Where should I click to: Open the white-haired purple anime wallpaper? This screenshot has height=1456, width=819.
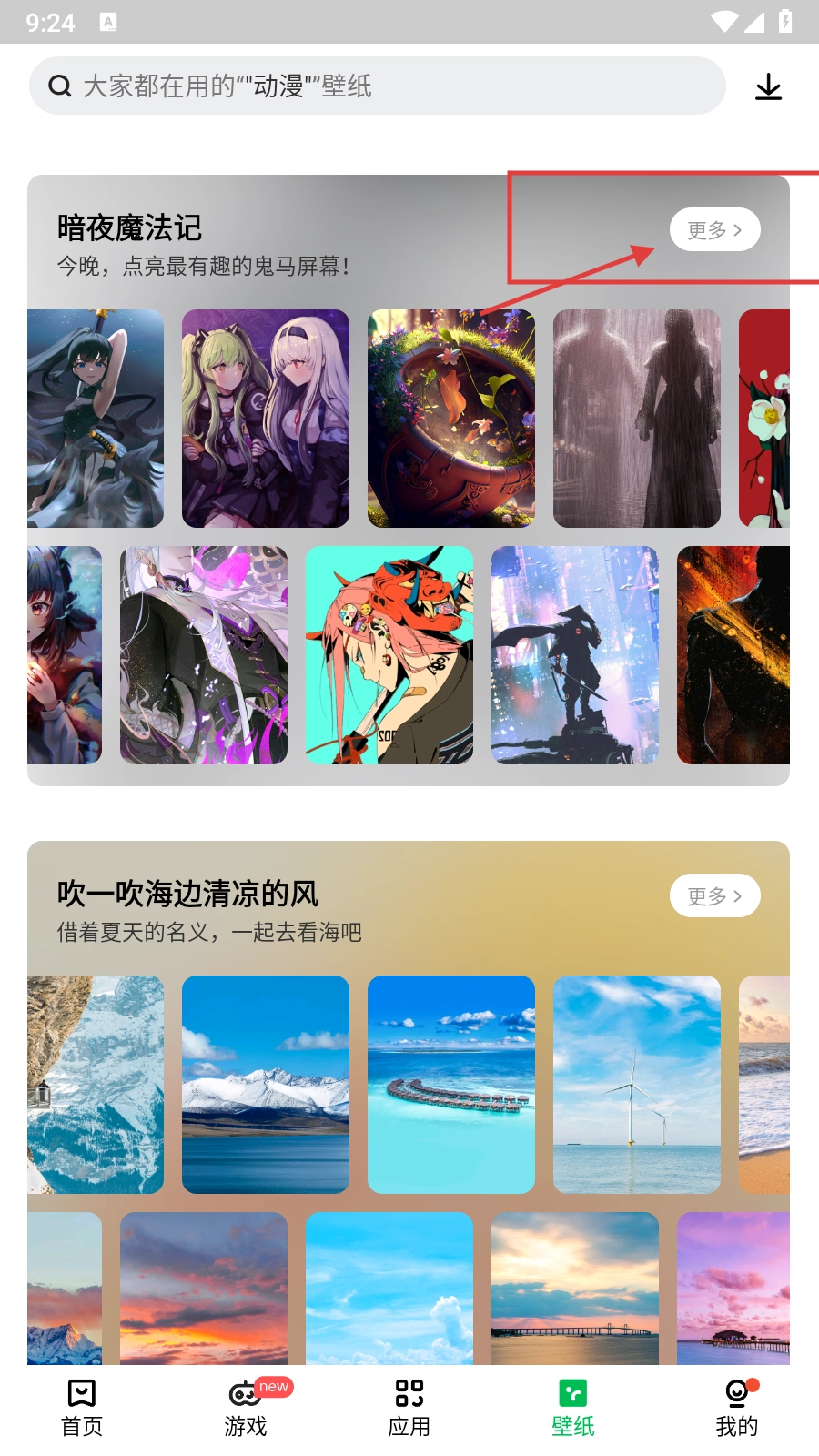[x=204, y=655]
